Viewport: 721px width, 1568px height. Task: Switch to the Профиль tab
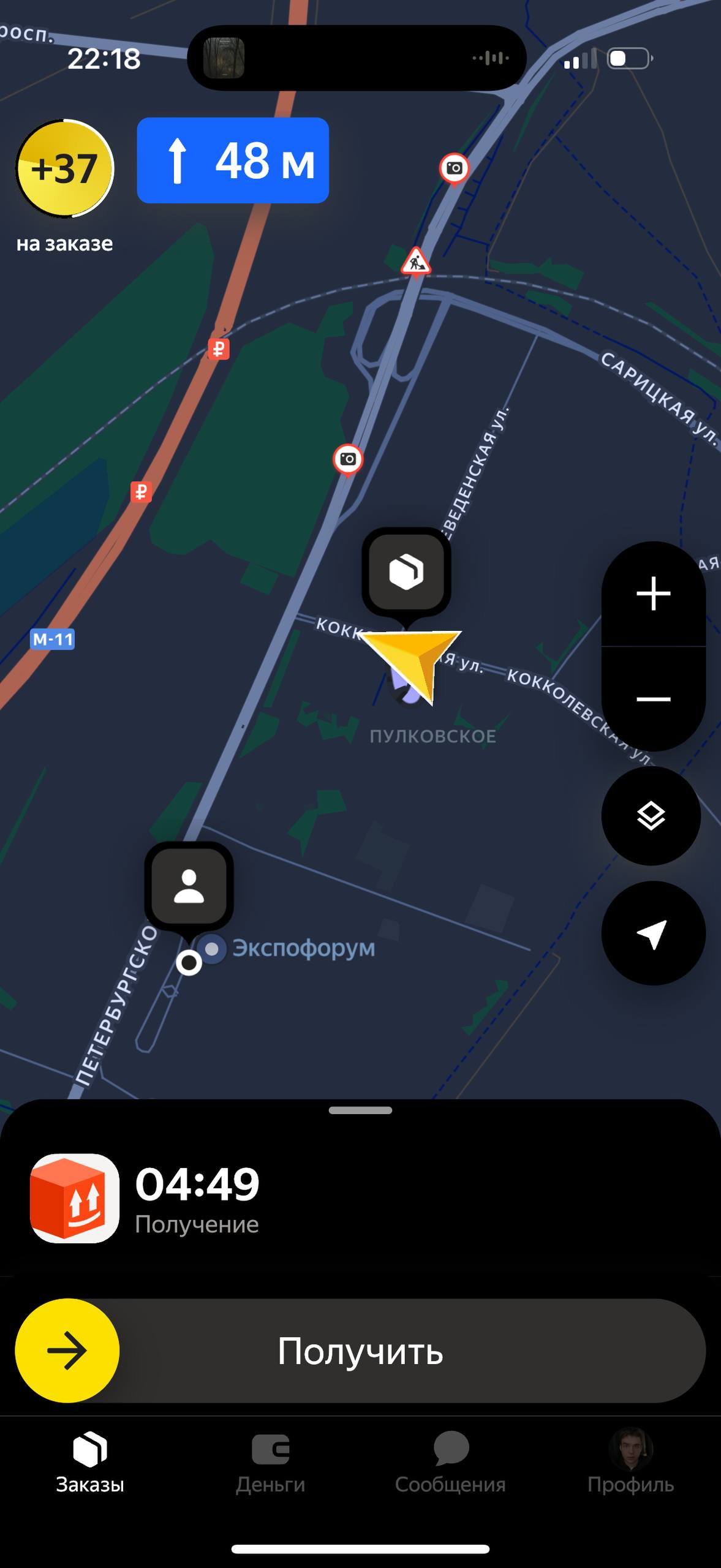630,1461
